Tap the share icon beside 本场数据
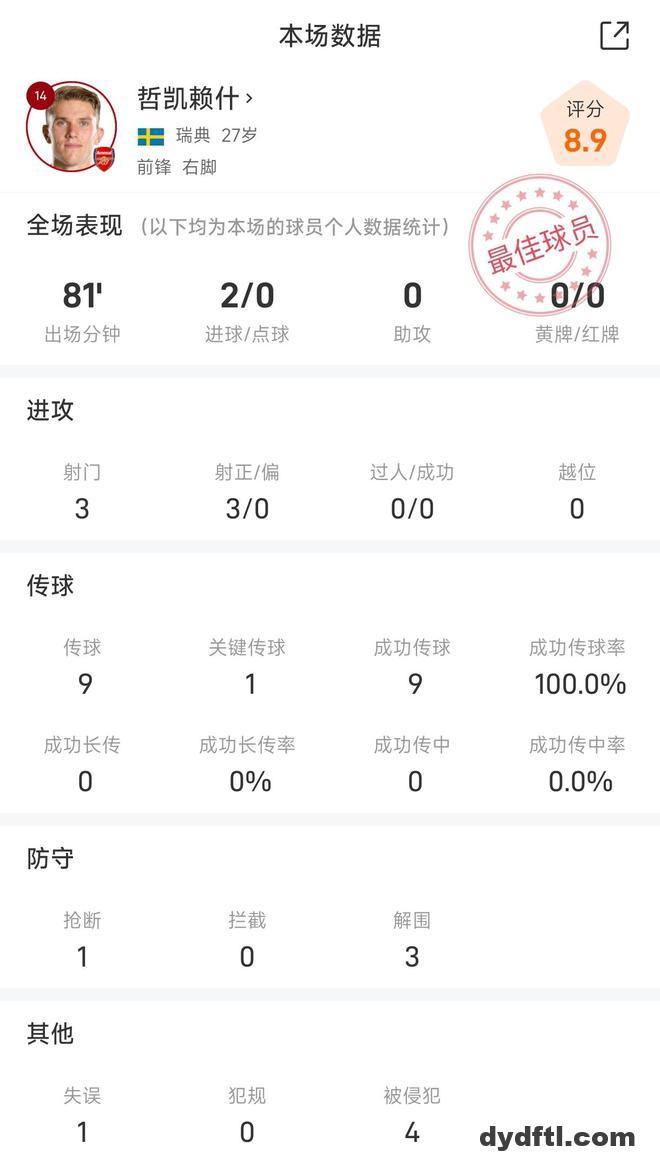 pyautogui.click(x=614, y=36)
